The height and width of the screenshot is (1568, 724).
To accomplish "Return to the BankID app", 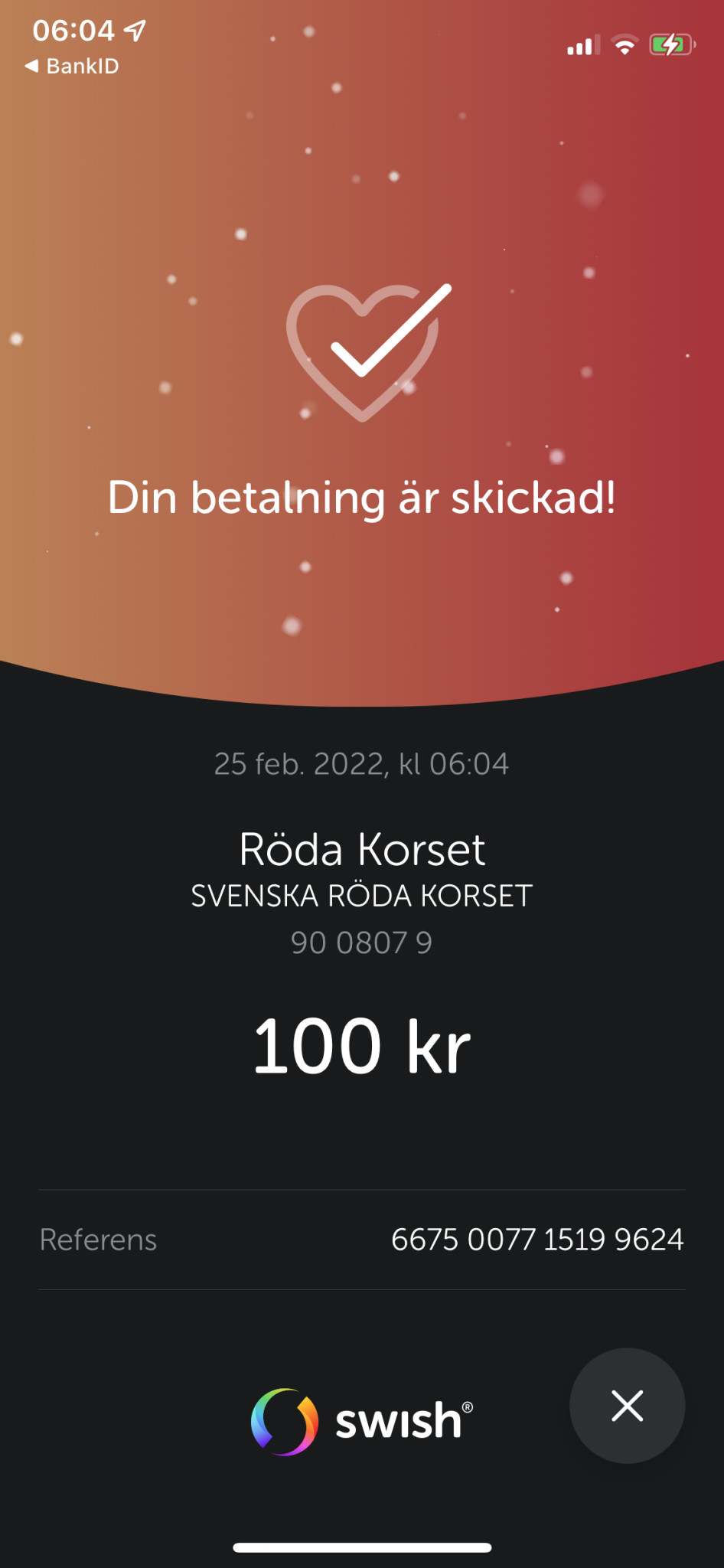I will click(x=73, y=67).
